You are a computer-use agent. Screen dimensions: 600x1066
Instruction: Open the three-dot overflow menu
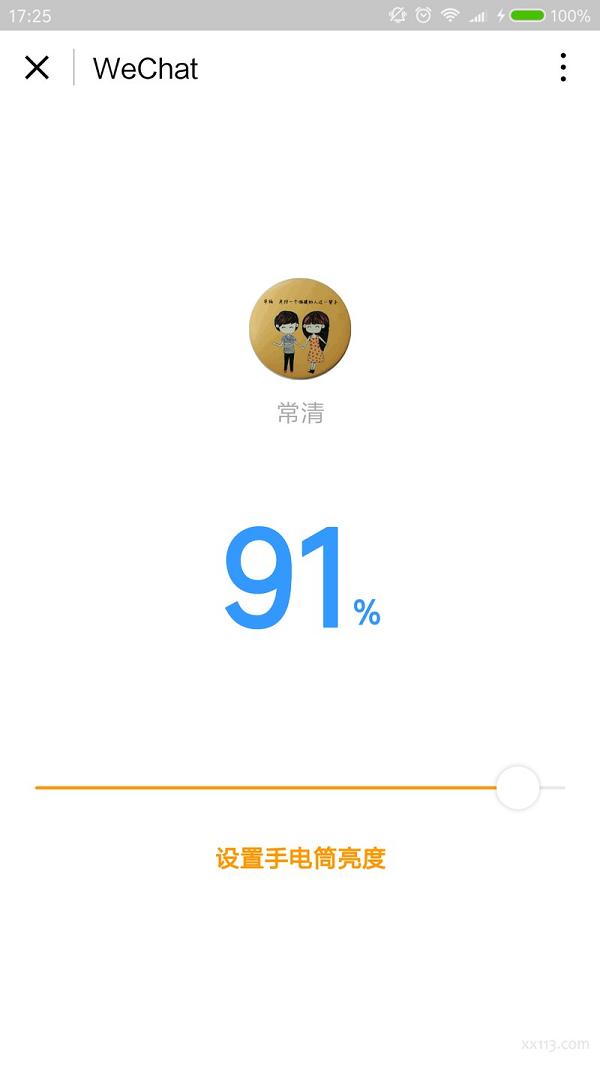pos(563,68)
